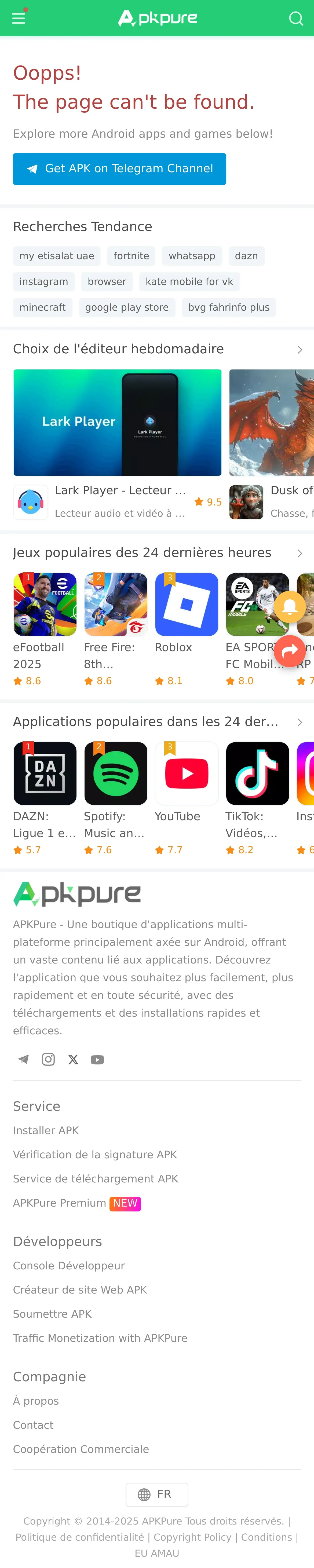Open the Installer APK link
The height and width of the screenshot is (1568, 314).
[46, 1130]
